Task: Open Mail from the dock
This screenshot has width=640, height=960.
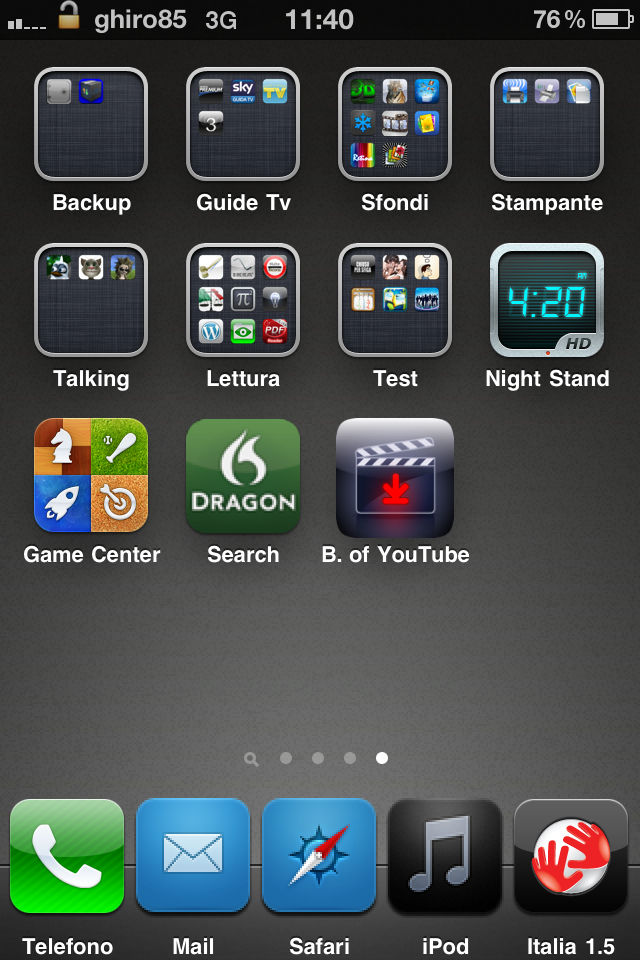Action: (193, 856)
